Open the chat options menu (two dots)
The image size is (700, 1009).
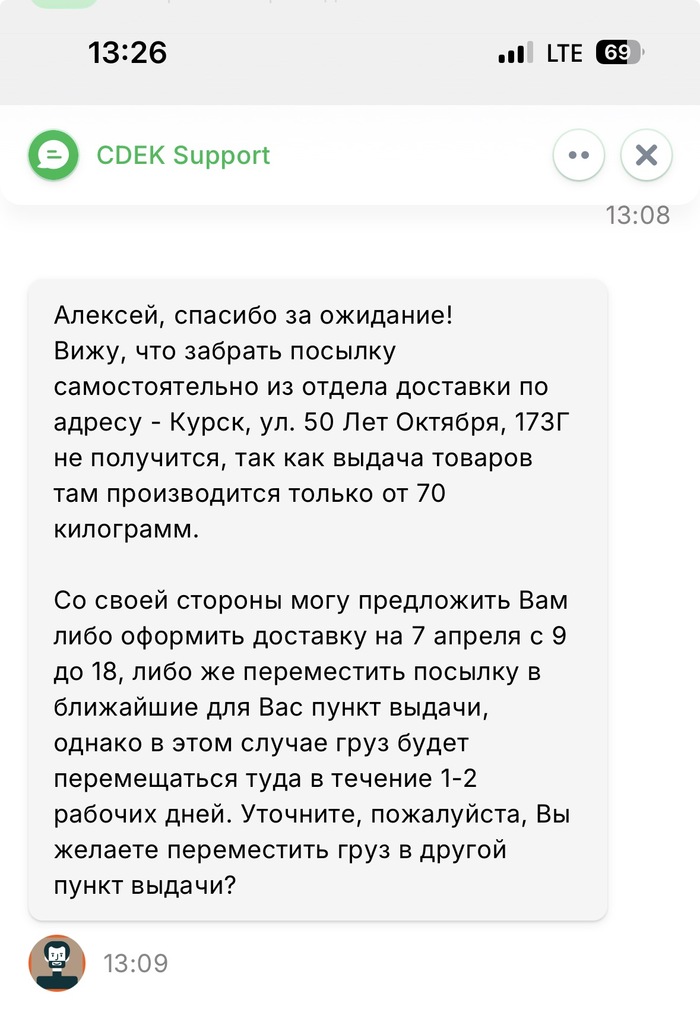coord(579,156)
